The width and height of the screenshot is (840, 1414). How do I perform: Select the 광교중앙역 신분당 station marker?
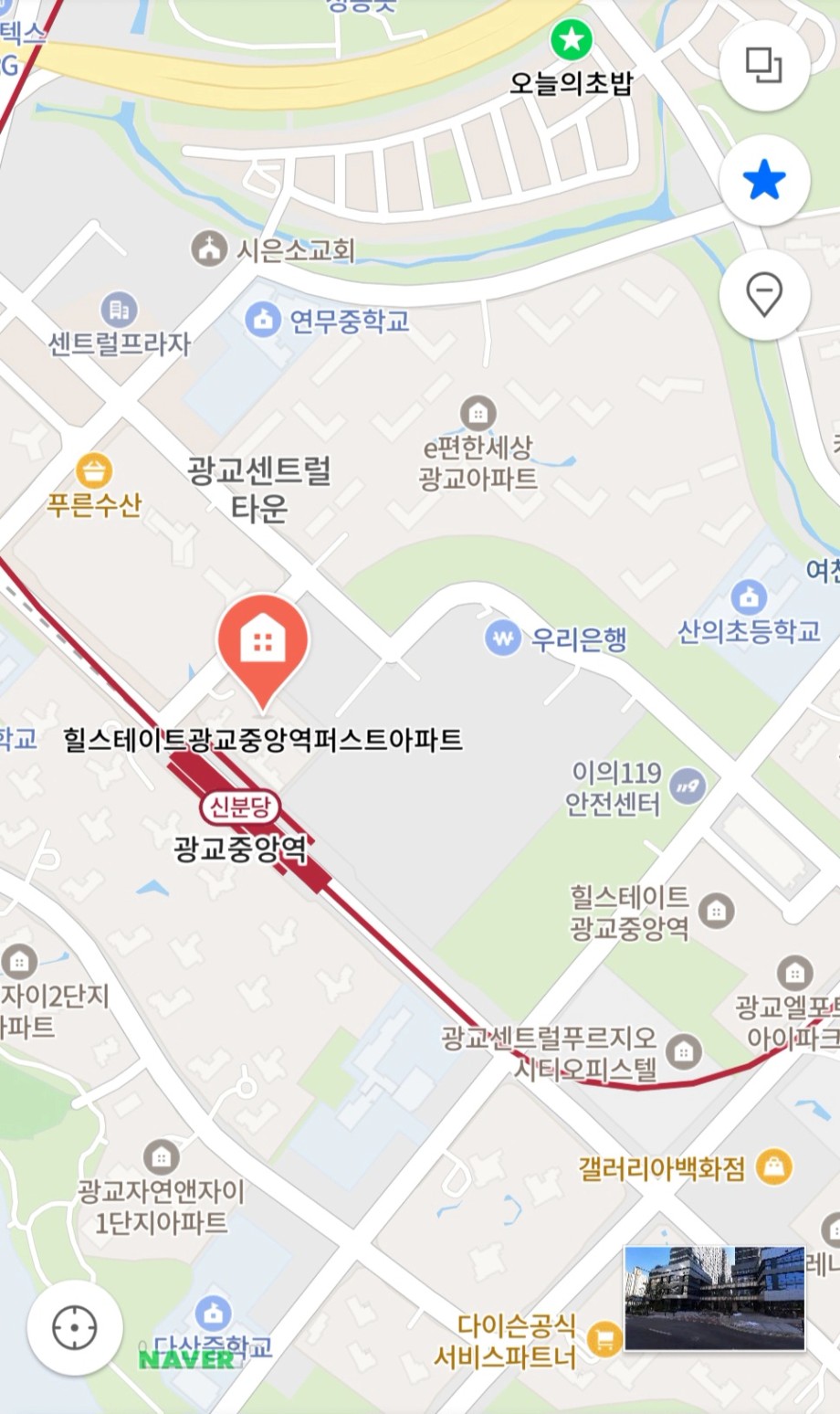pos(240,807)
